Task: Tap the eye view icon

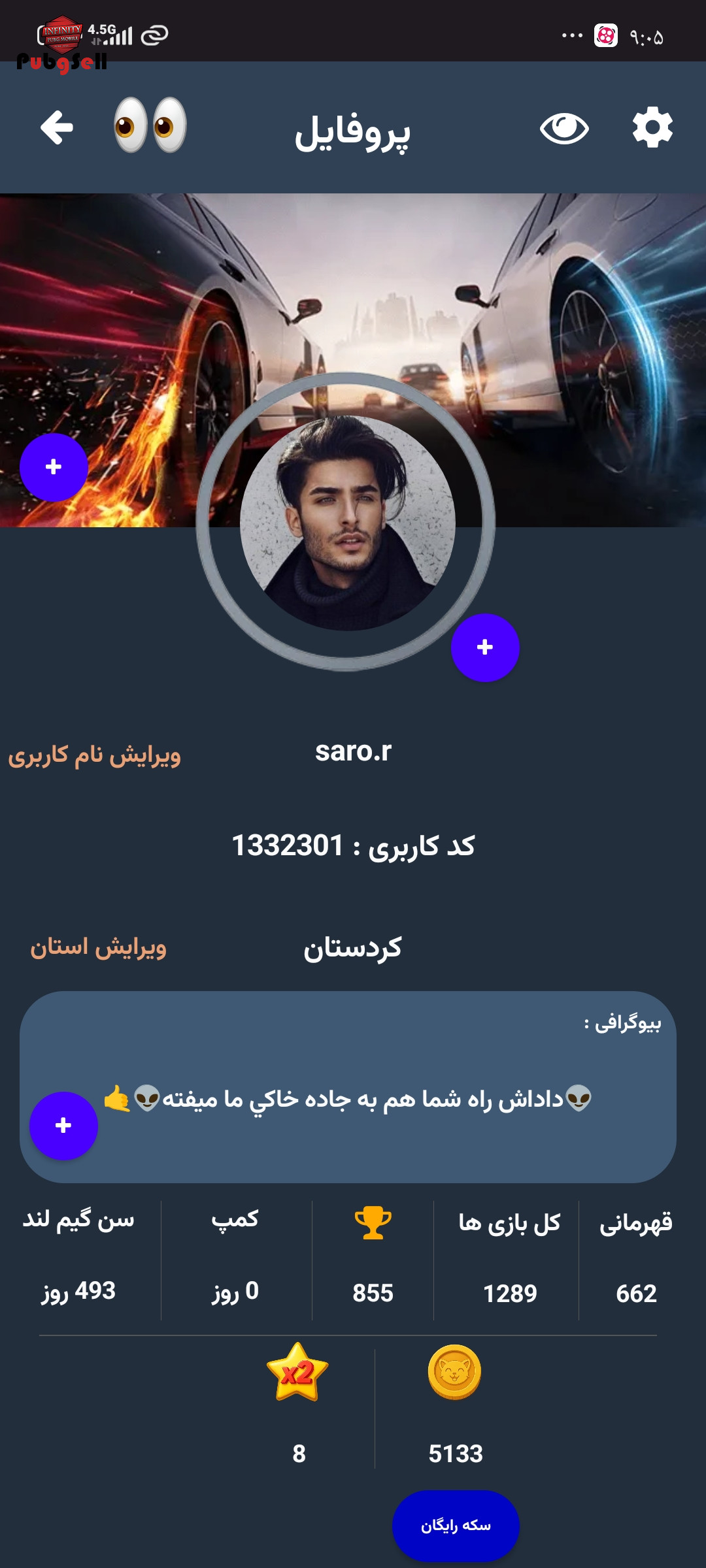Action: 564,128
